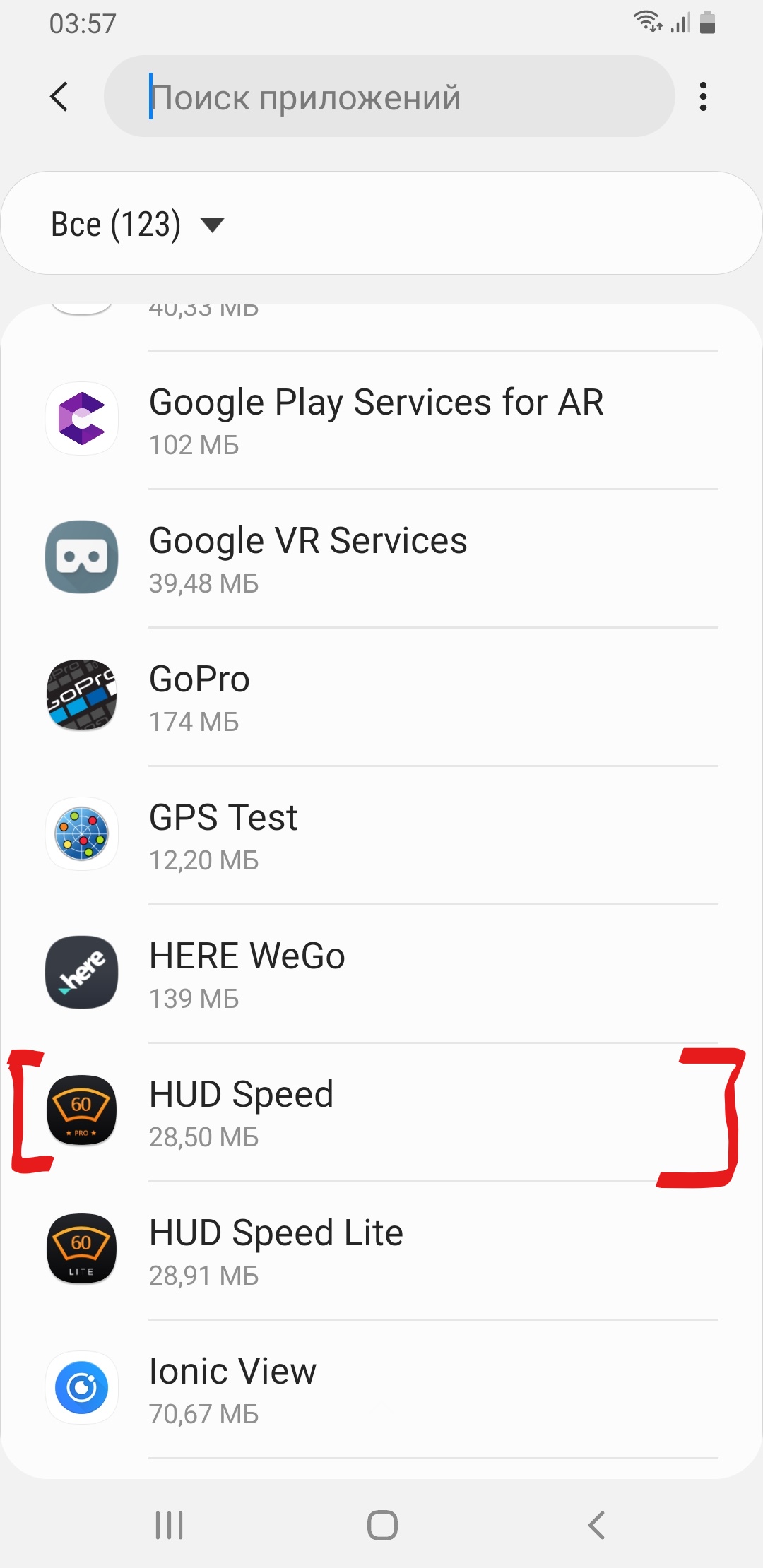Tap the dropdown arrow next to Все
This screenshot has width=763, height=1568.
213,225
